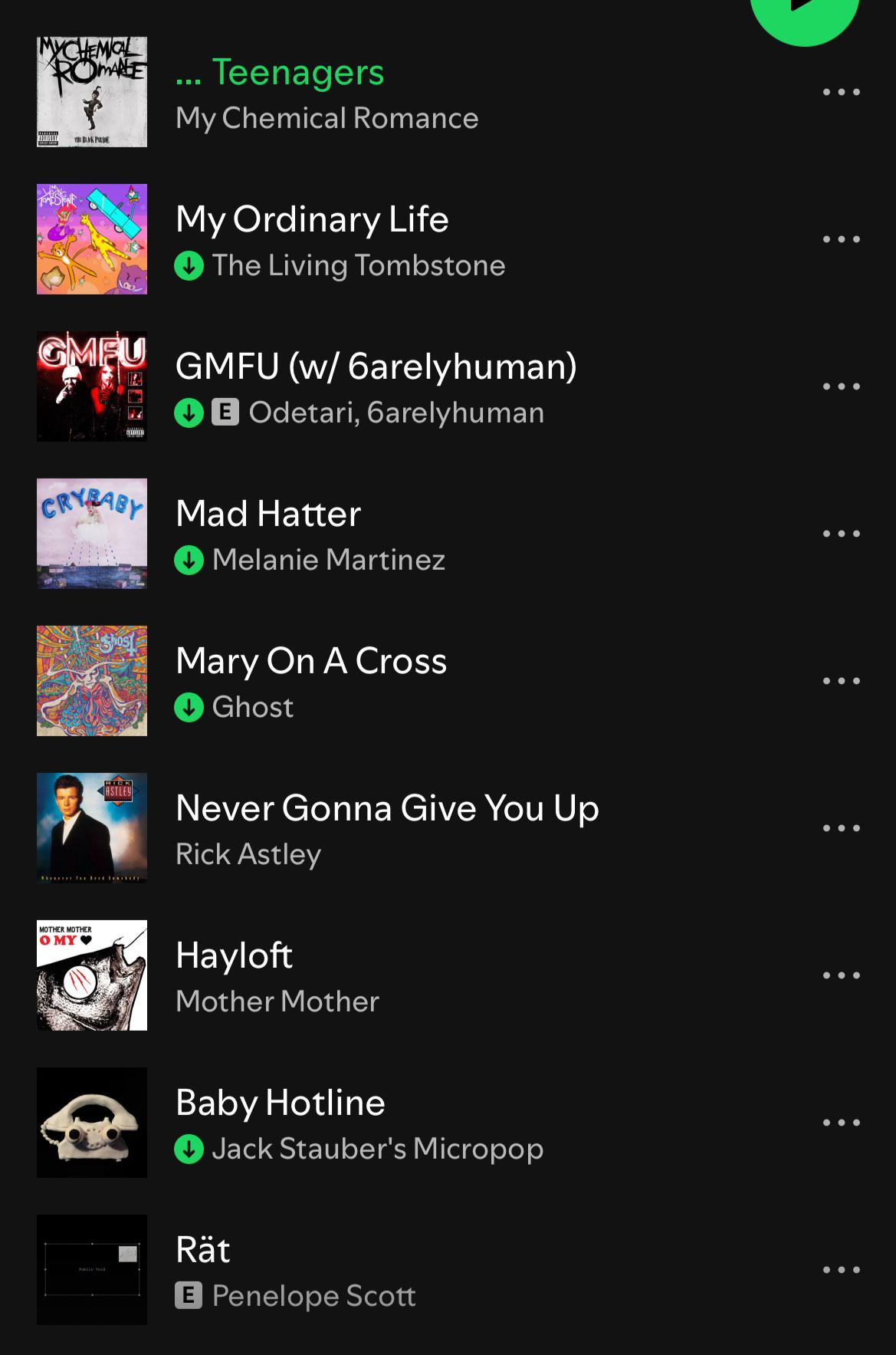Click the download arrow on Baby Hotline
The image size is (896, 1355).
pyautogui.click(x=188, y=1149)
